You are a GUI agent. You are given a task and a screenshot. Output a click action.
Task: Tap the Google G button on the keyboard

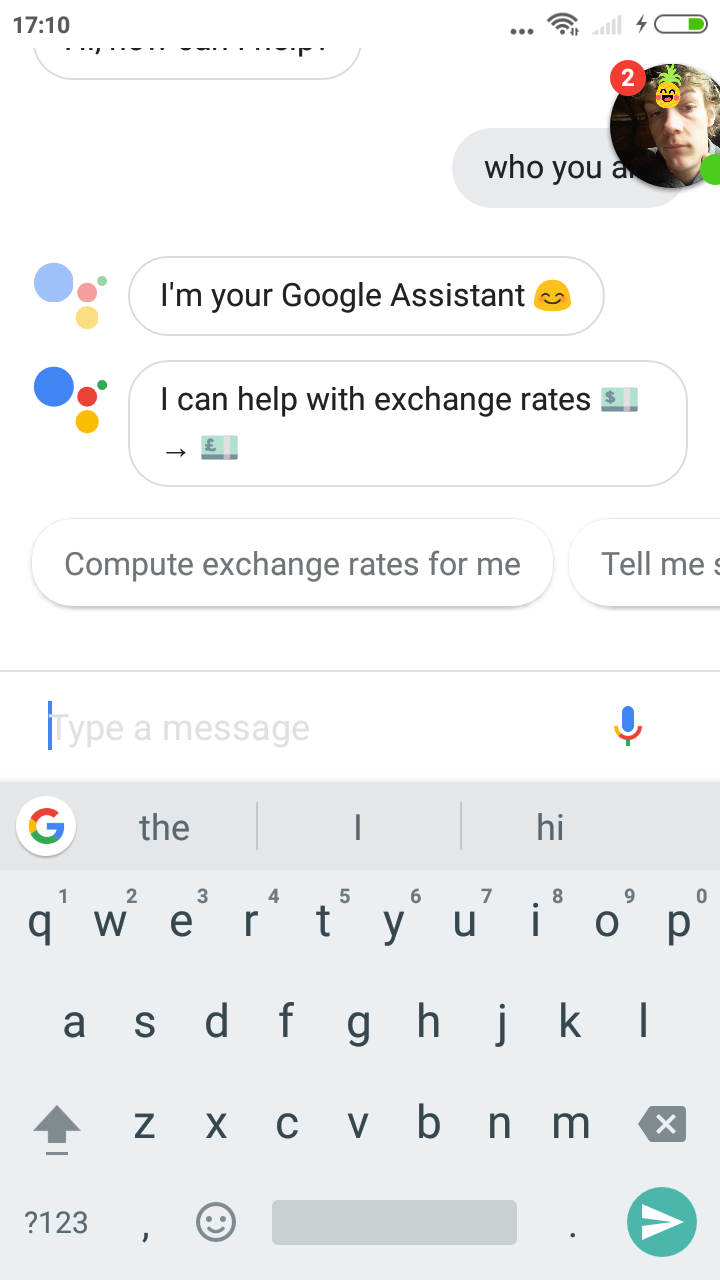click(46, 827)
